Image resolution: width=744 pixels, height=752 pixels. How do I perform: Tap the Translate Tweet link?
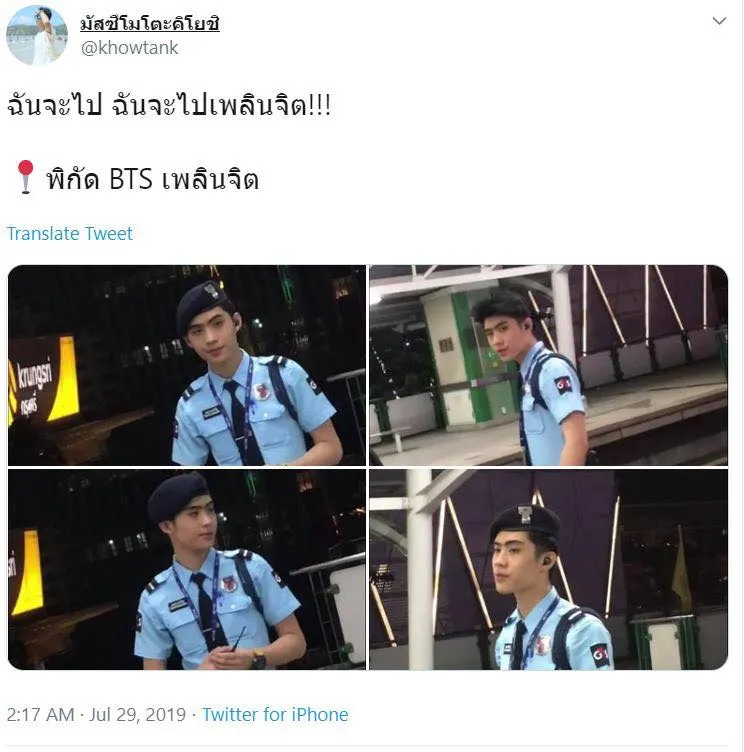70,233
